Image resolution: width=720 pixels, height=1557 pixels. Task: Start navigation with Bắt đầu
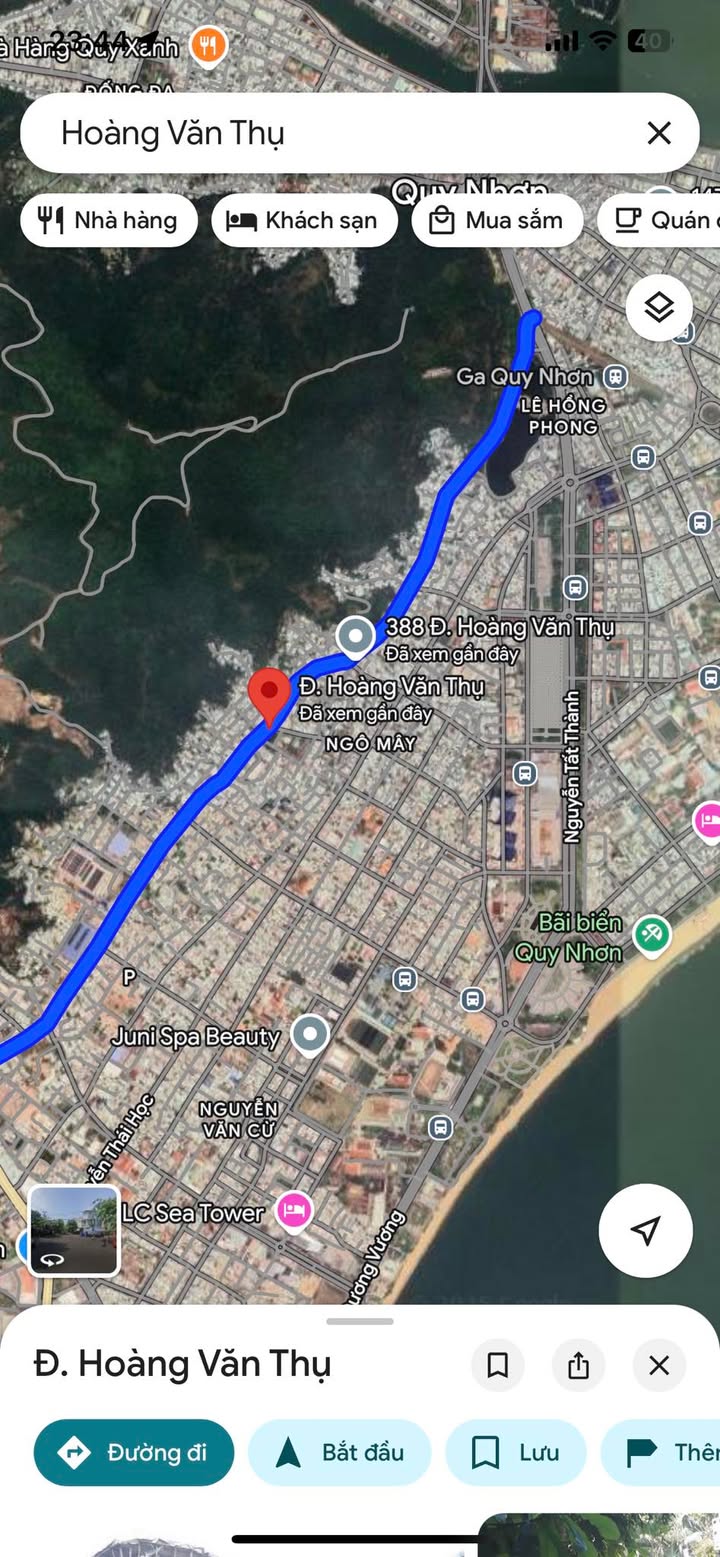(x=339, y=1452)
